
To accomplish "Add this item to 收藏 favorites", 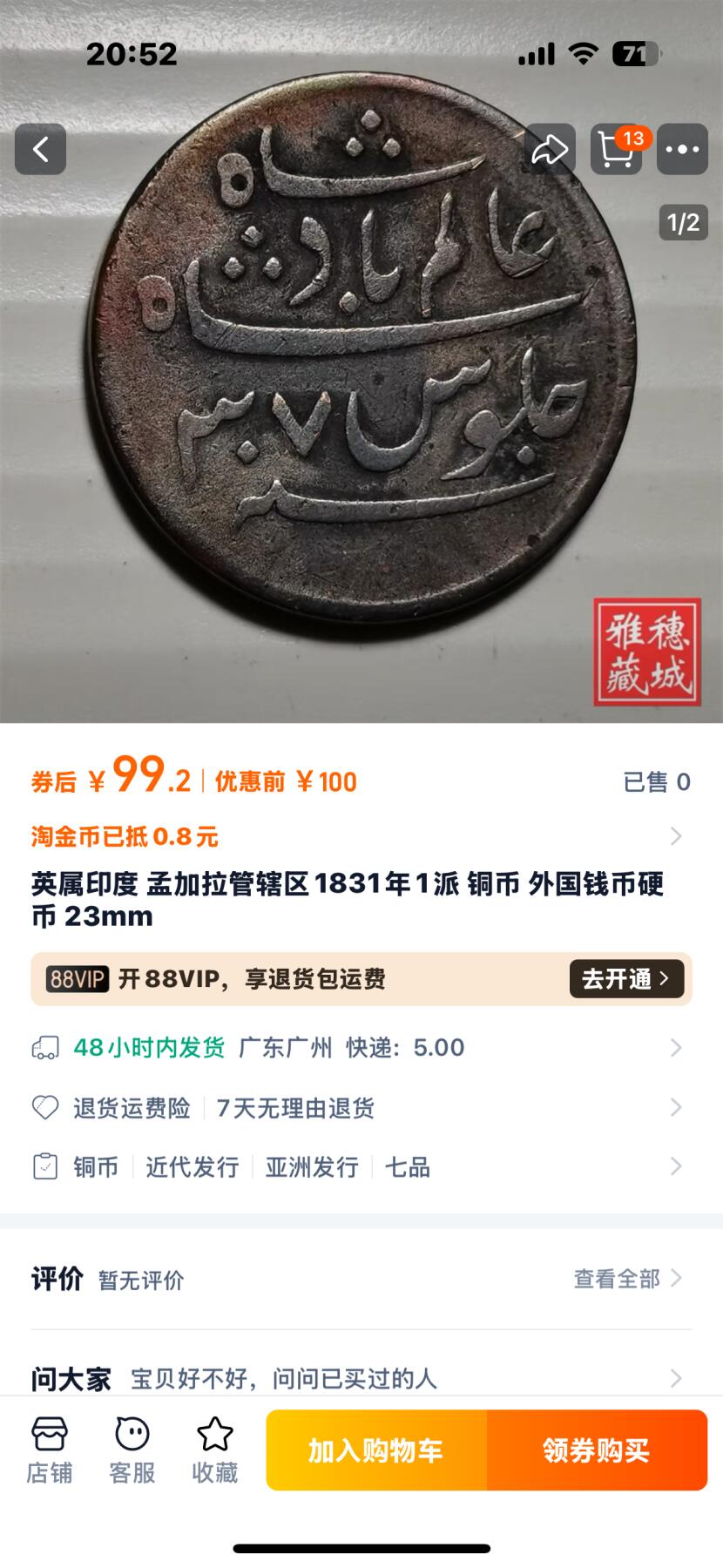I will [214, 1450].
